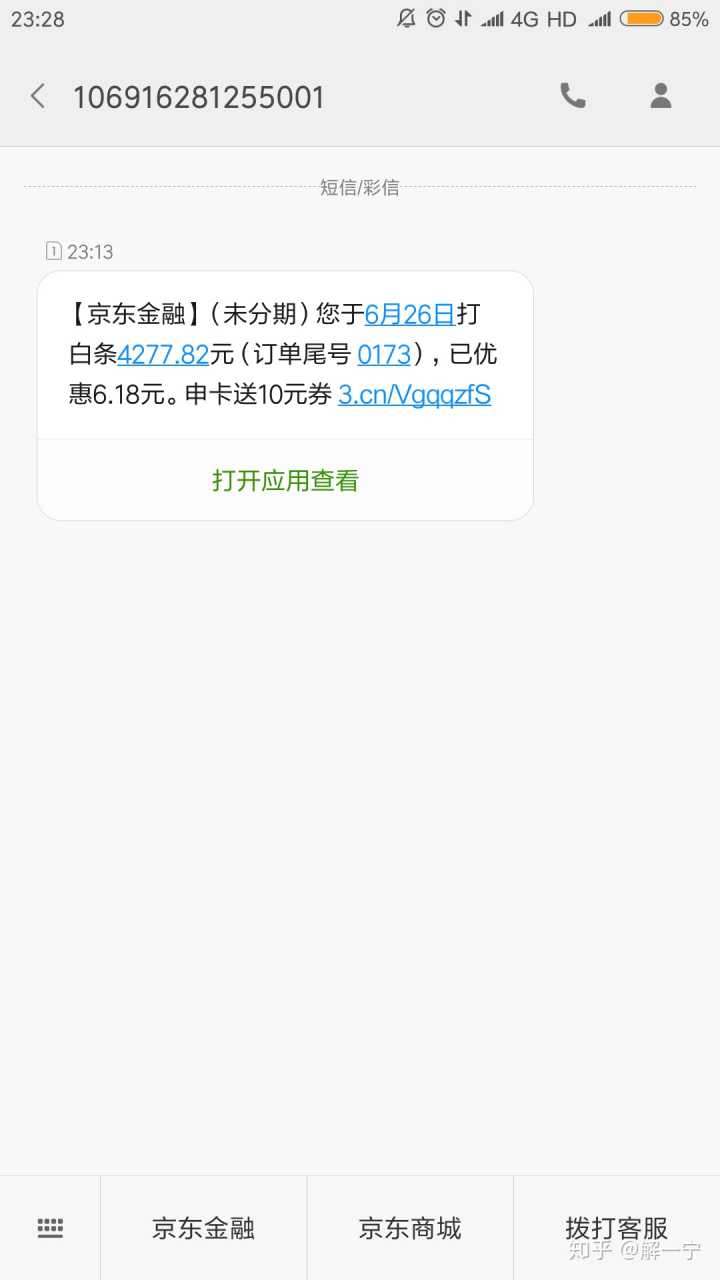This screenshot has height=1280, width=720.
Task: Tap the 6月26日 date link
Action: [x=410, y=314]
